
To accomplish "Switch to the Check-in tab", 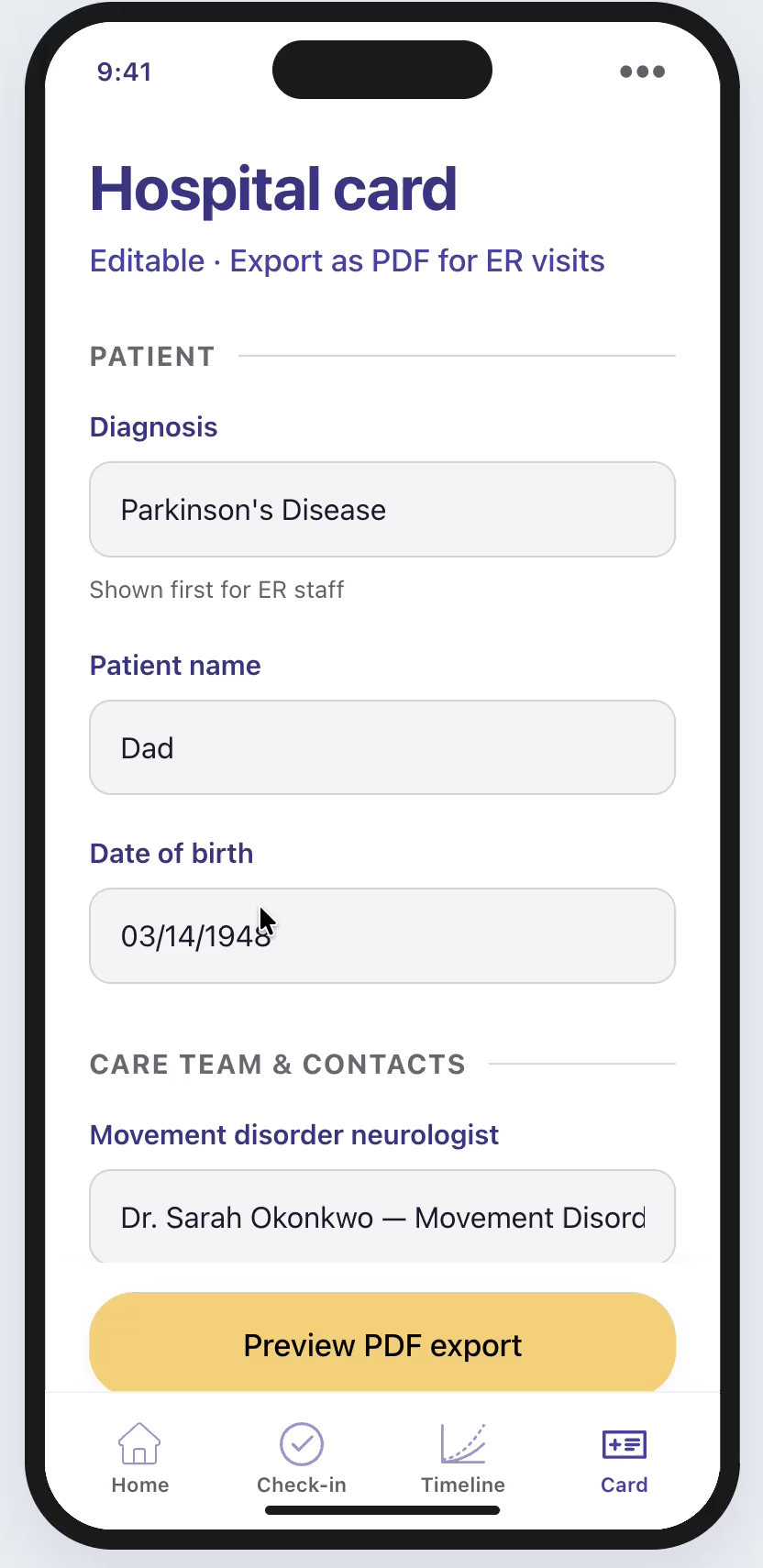I will pos(302,1459).
